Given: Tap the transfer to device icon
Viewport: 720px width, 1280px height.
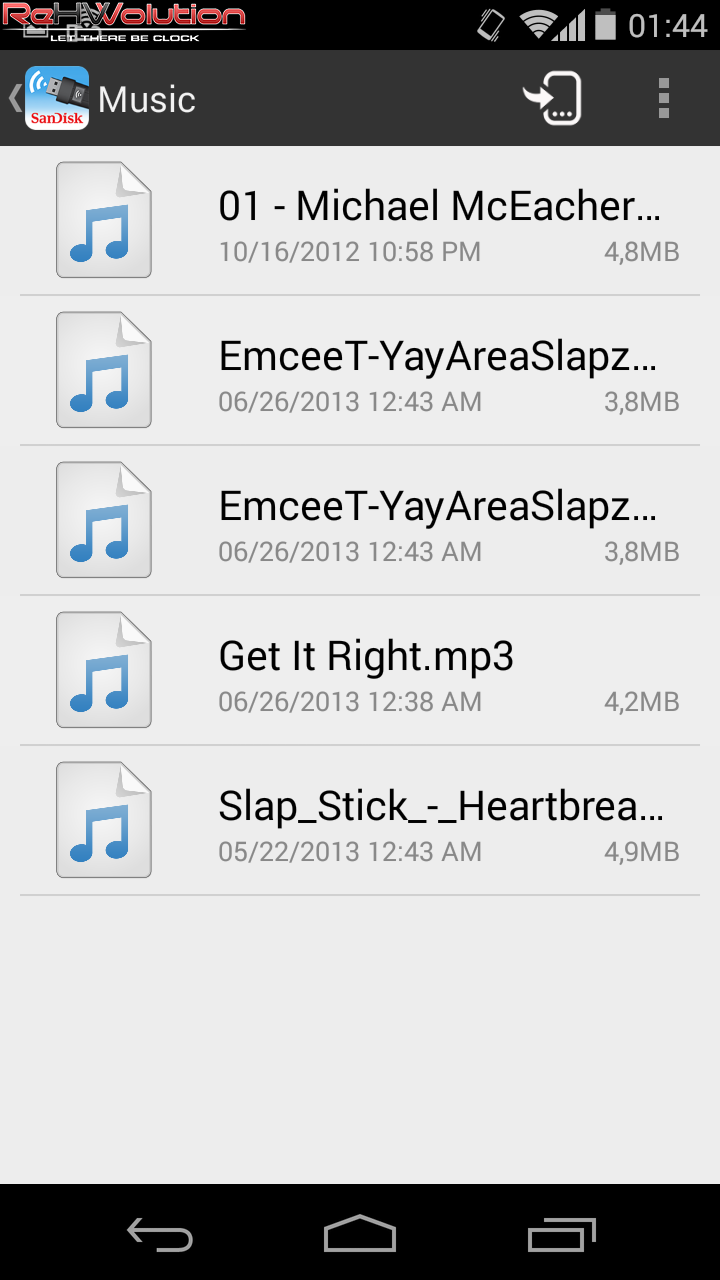Looking at the screenshot, I should (552, 98).
